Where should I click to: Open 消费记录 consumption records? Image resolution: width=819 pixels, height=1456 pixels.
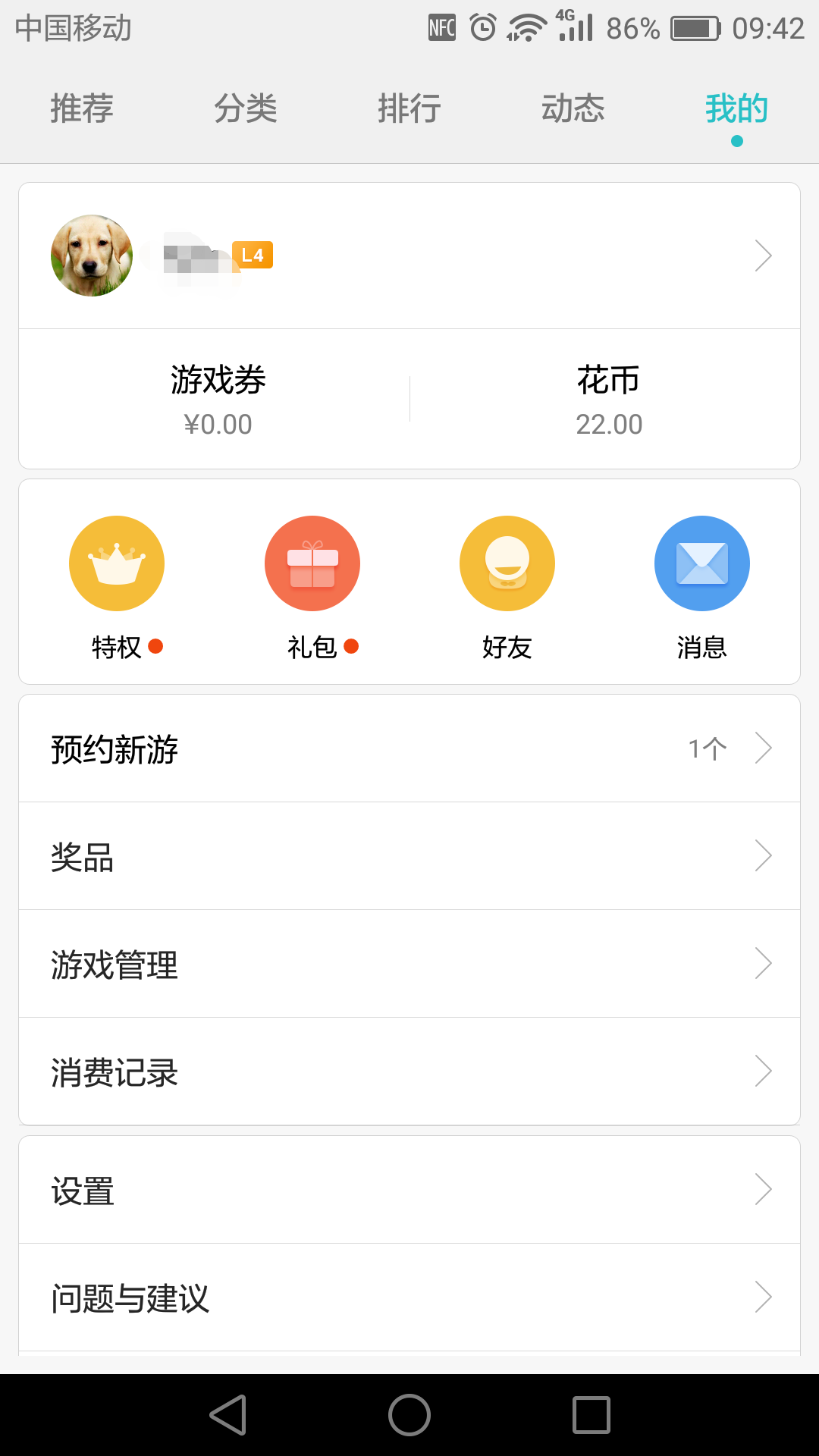(409, 1072)
